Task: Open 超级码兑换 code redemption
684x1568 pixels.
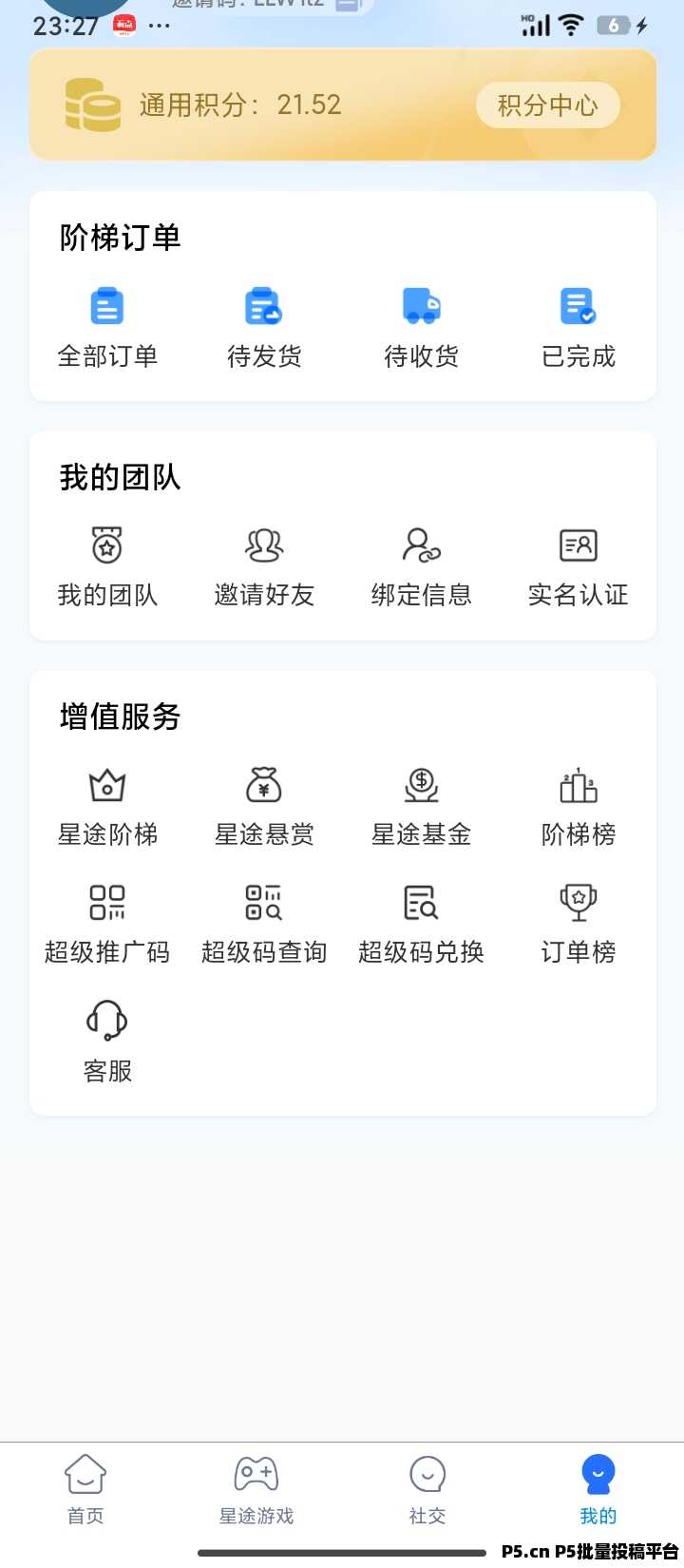Action: [x=421, y=925]
